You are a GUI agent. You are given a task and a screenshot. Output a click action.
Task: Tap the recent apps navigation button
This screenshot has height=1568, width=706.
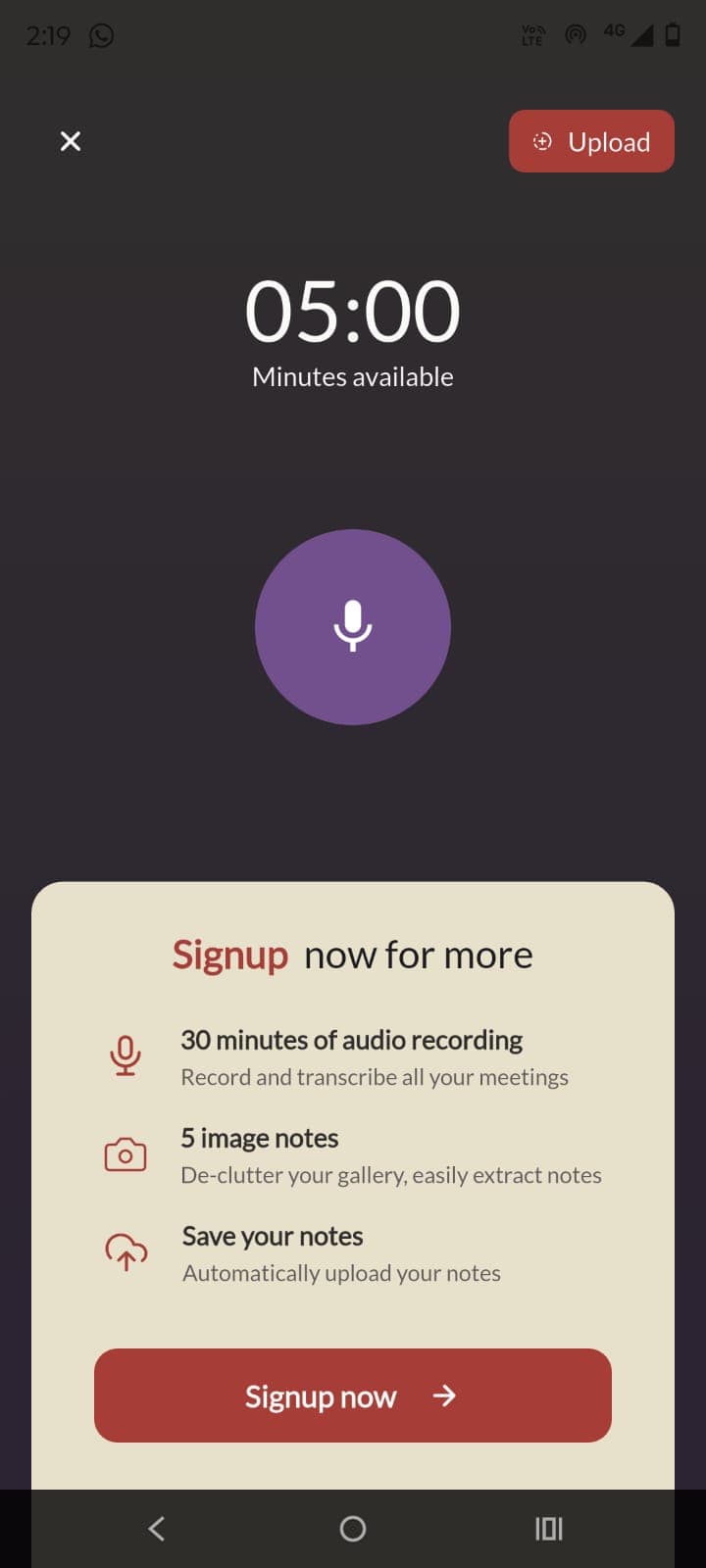(x=548, y=1528)
